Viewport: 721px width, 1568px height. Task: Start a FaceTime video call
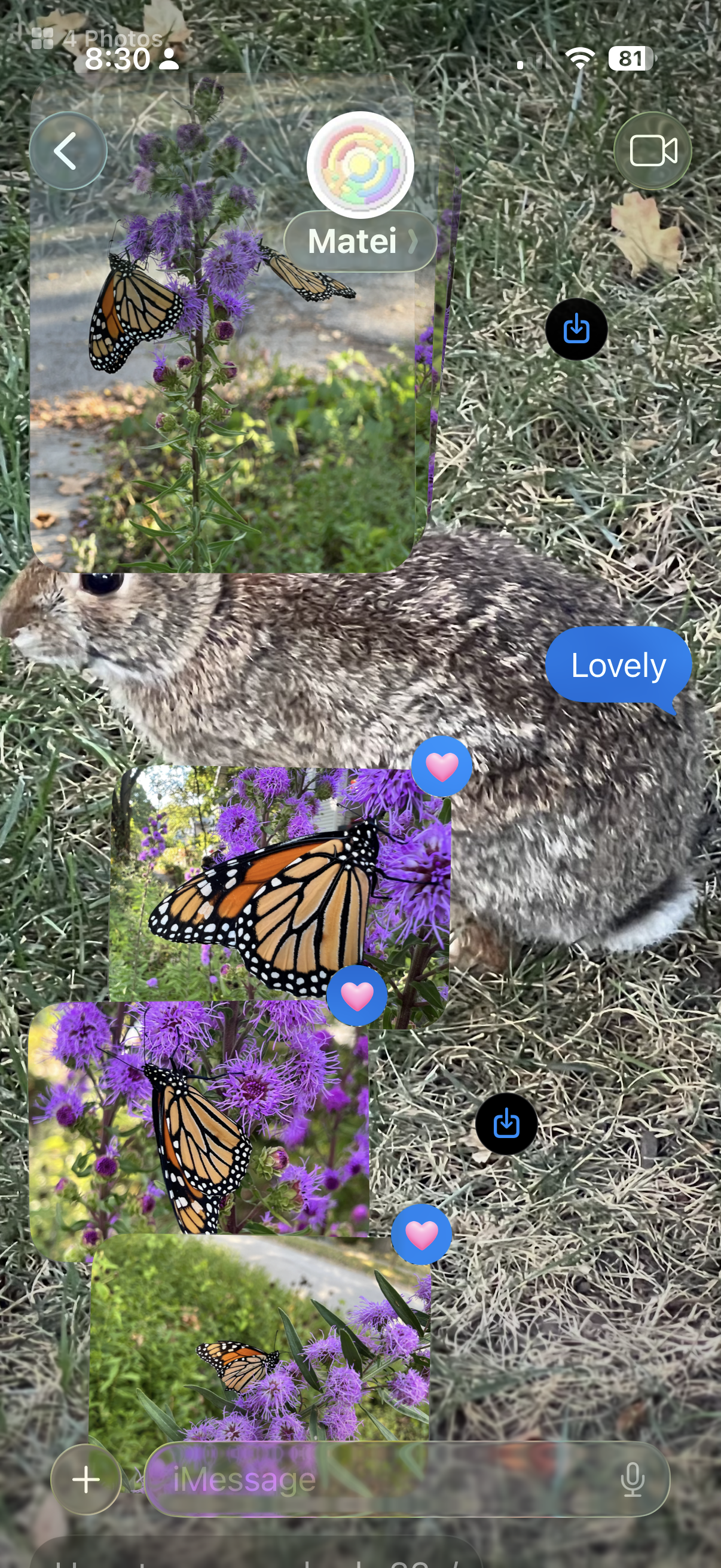[x=652, y=151]
